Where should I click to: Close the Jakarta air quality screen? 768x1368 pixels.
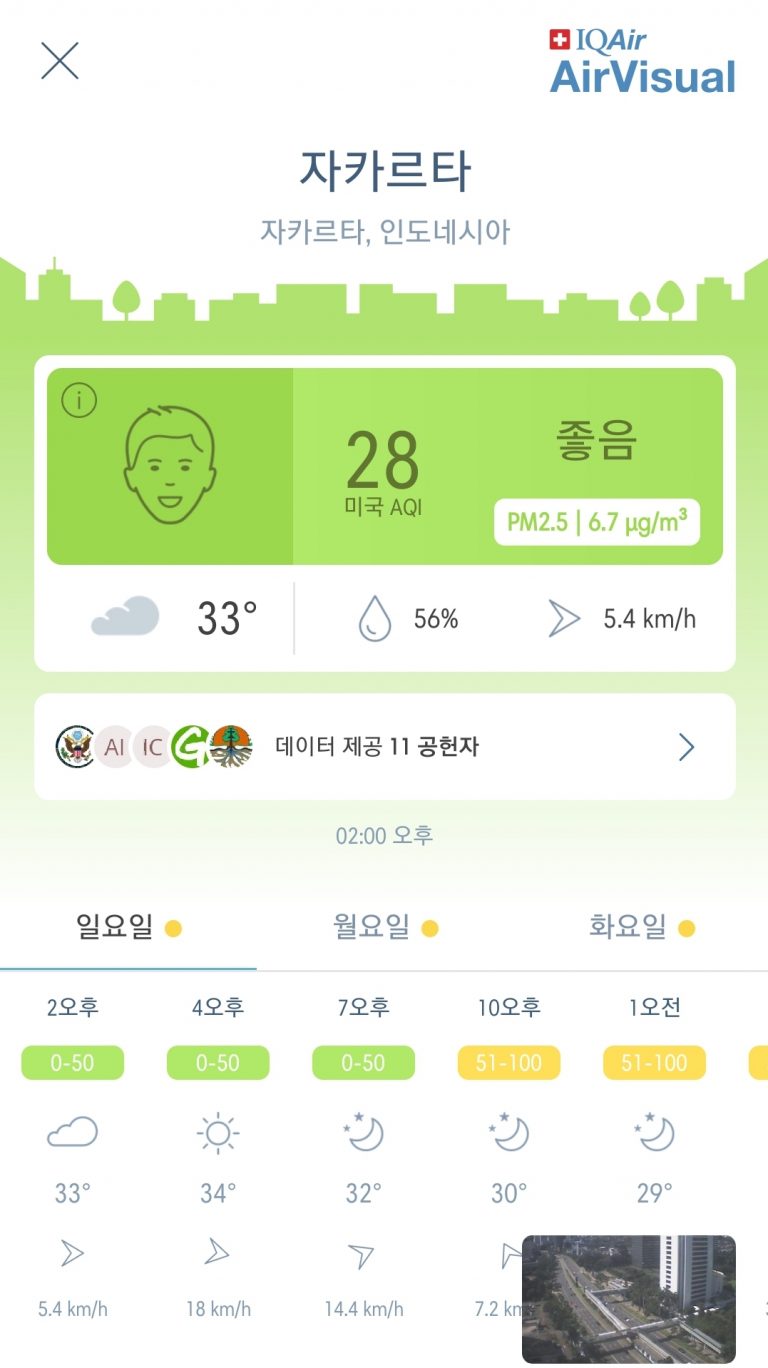coord(60,61)
